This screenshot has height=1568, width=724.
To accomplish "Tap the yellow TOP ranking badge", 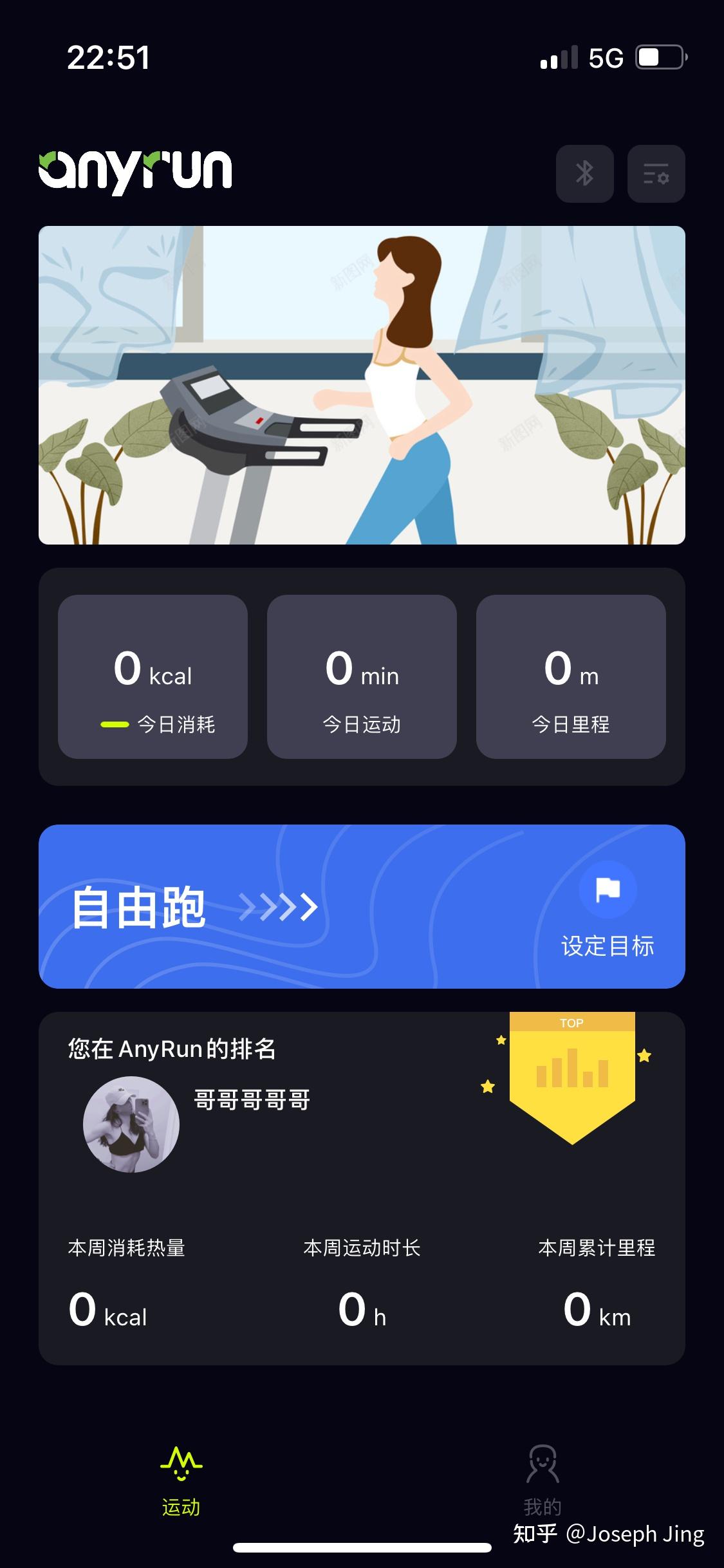I will click(x=572, y=1071).
